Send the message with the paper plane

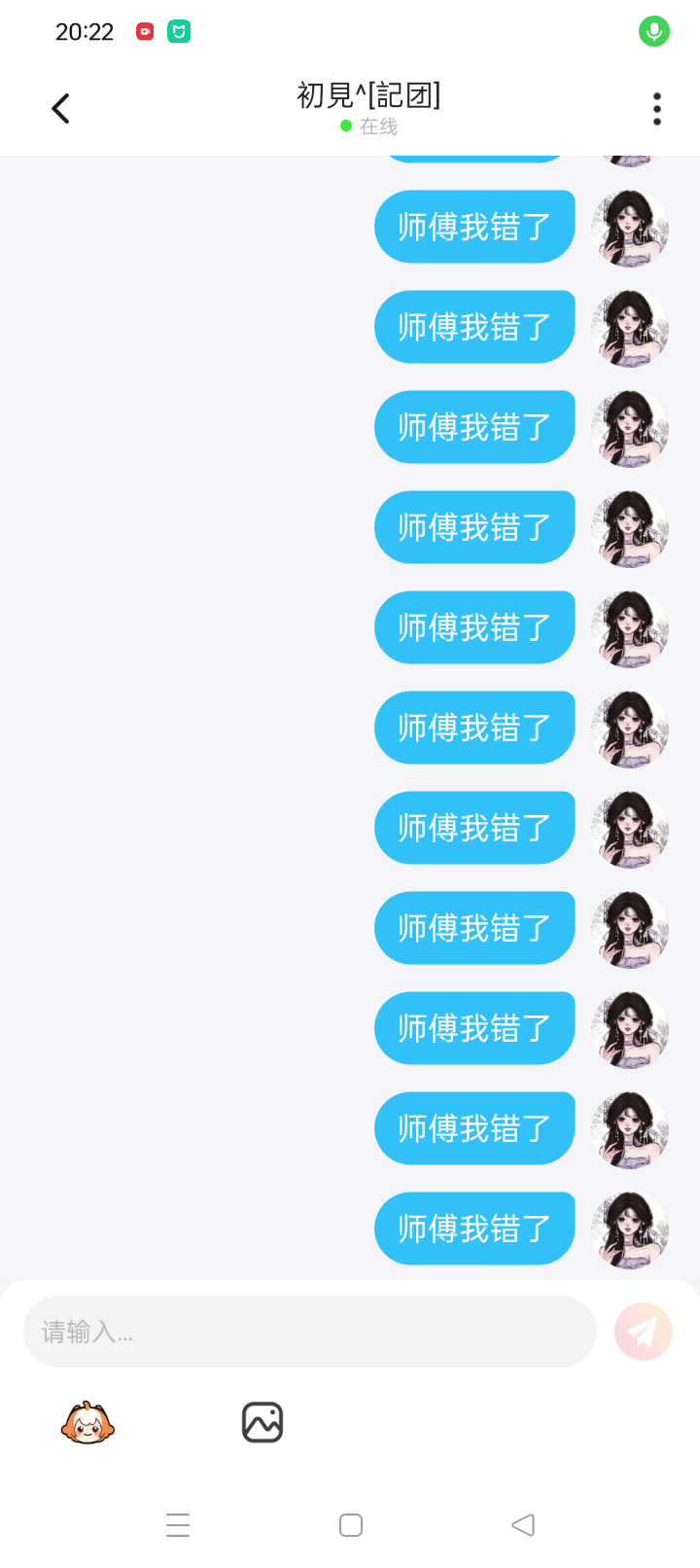(x=643, y=1332)
